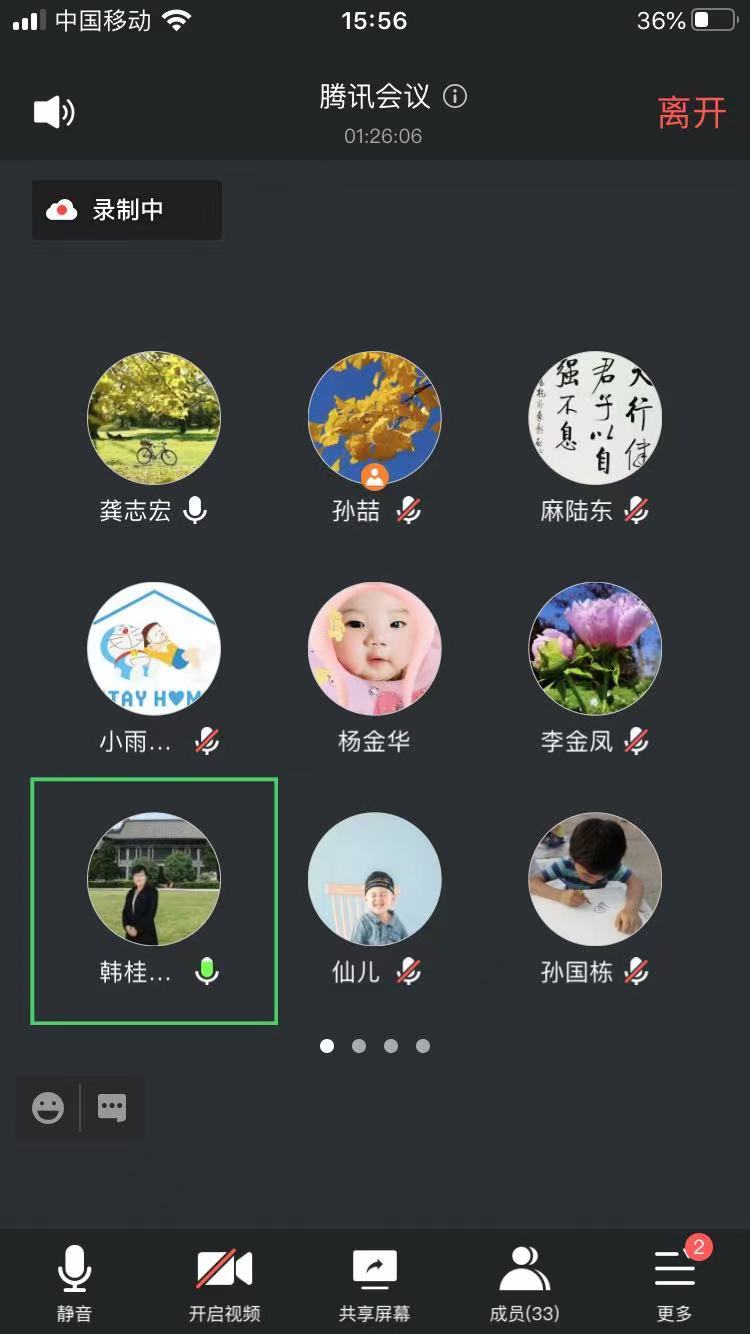The image size is (750, 1334).
Task: Open the 更多 menu
Action: 675,1282
